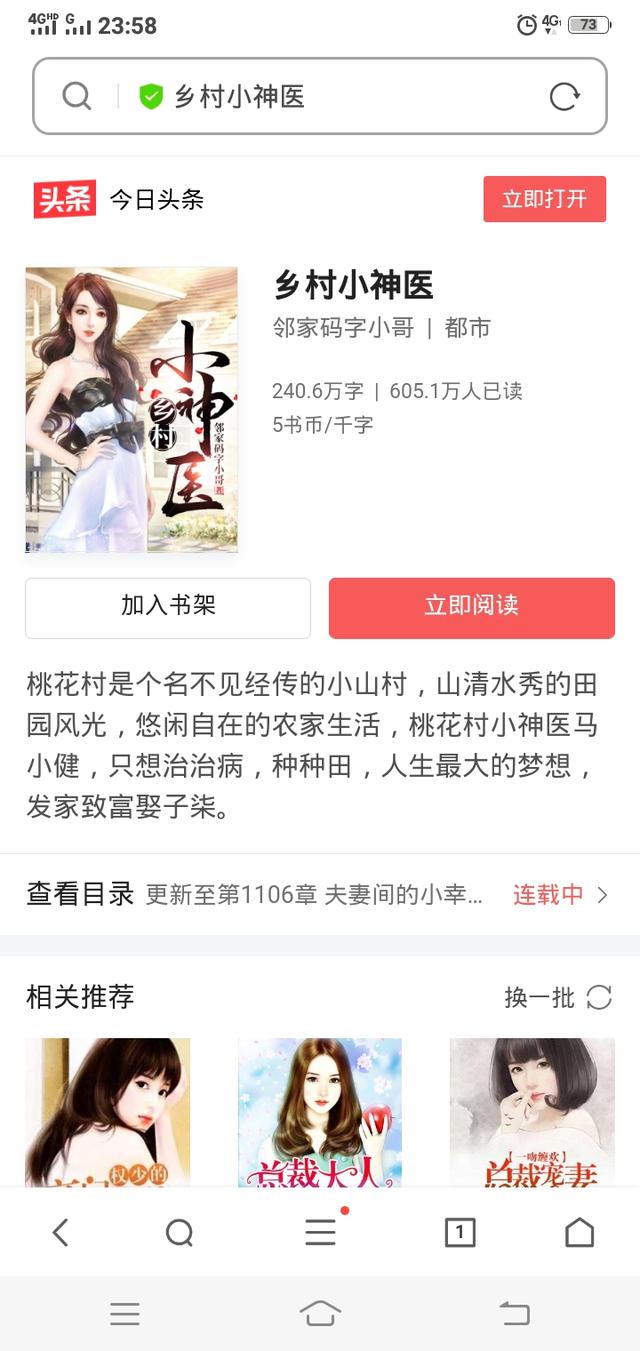Open the 总裁宠妻 recommended book
Image resolution: width=640 pixels, height=1351 pixels.
(531, 1112)
